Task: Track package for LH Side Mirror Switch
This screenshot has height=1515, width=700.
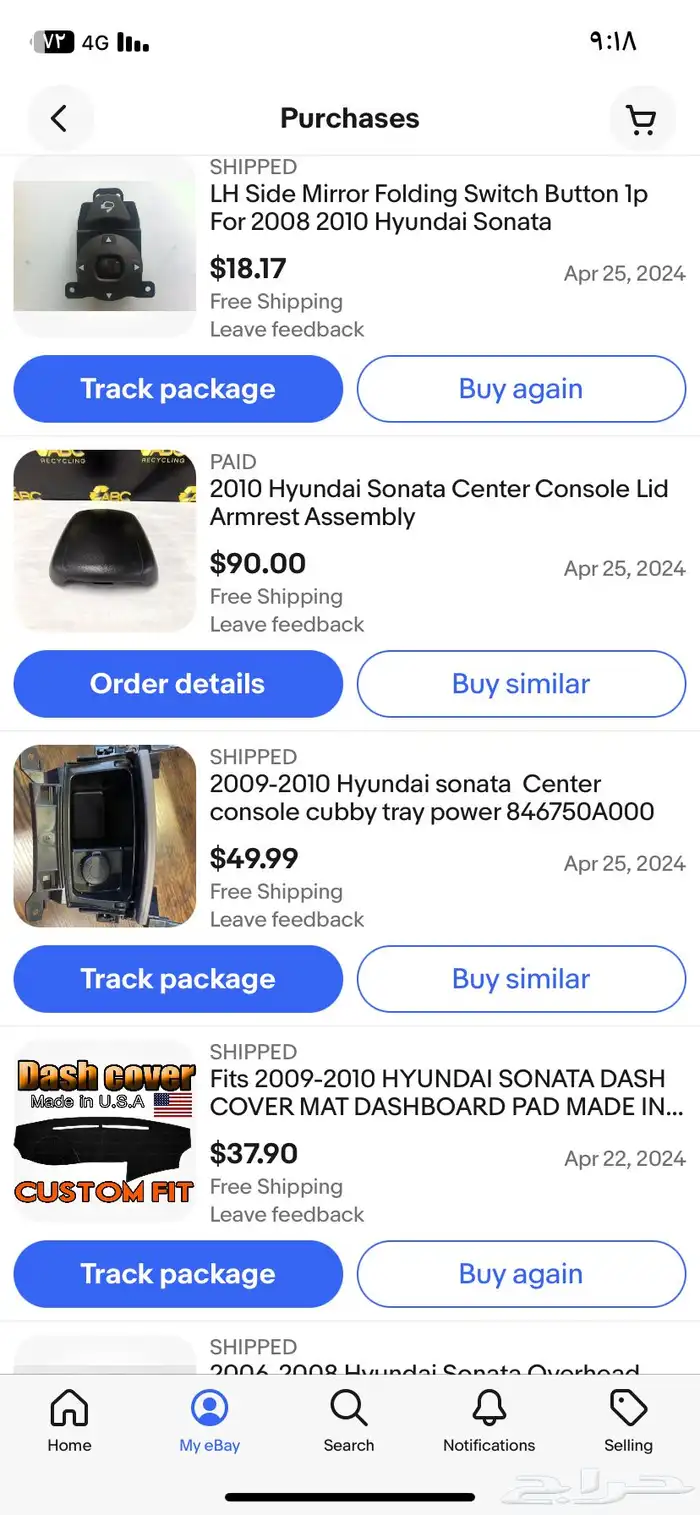Action: [x=178, y=389]
